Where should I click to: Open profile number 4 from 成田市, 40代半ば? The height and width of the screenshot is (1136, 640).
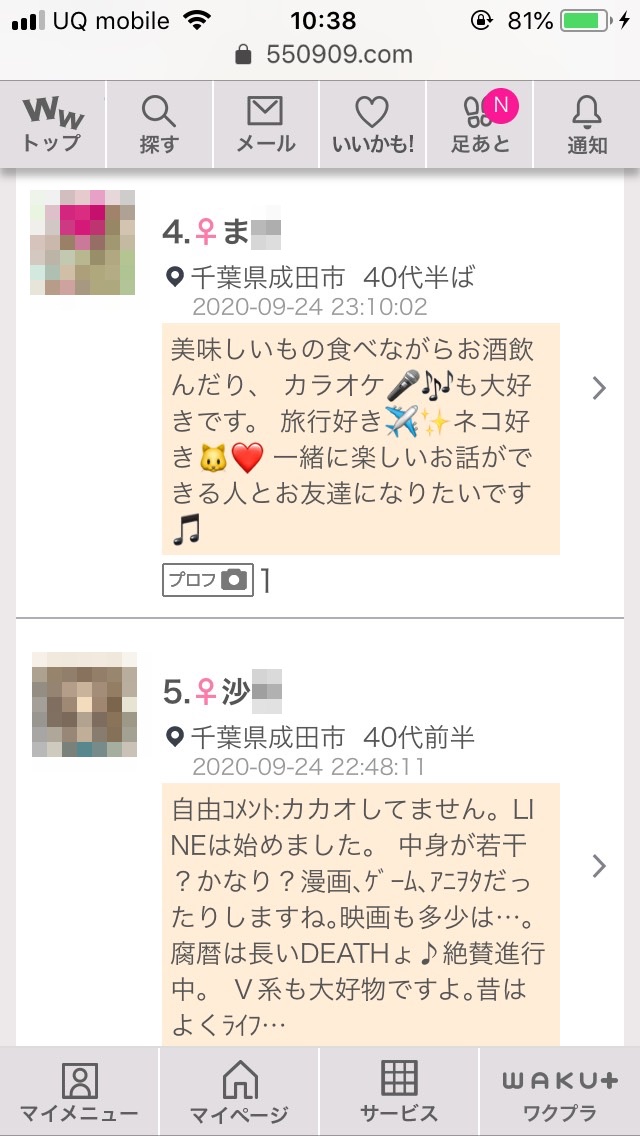click(x=320, y=395)
